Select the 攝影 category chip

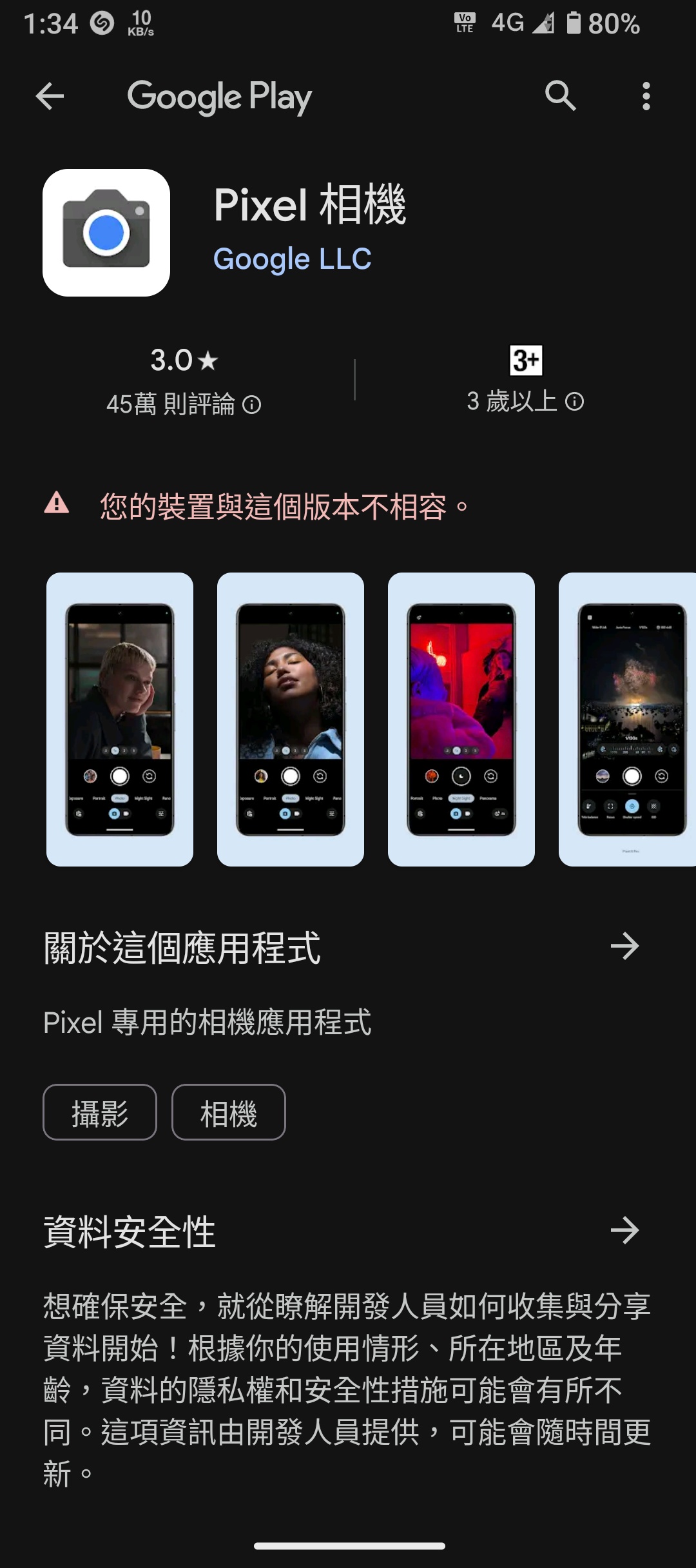pyautogui.click(x=100, y=1112)
